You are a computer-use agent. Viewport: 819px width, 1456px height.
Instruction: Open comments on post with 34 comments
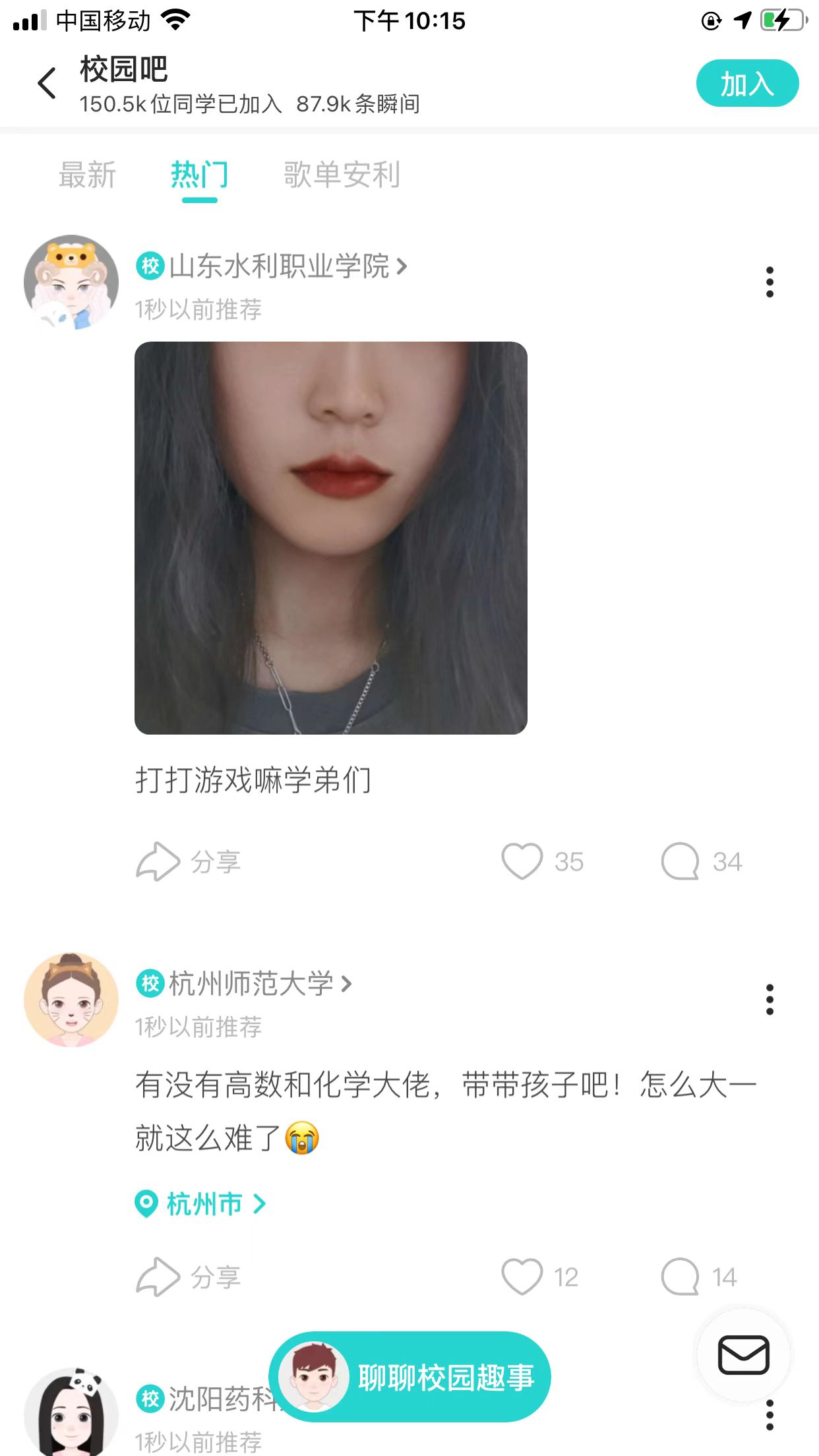[x=681, y=861]
